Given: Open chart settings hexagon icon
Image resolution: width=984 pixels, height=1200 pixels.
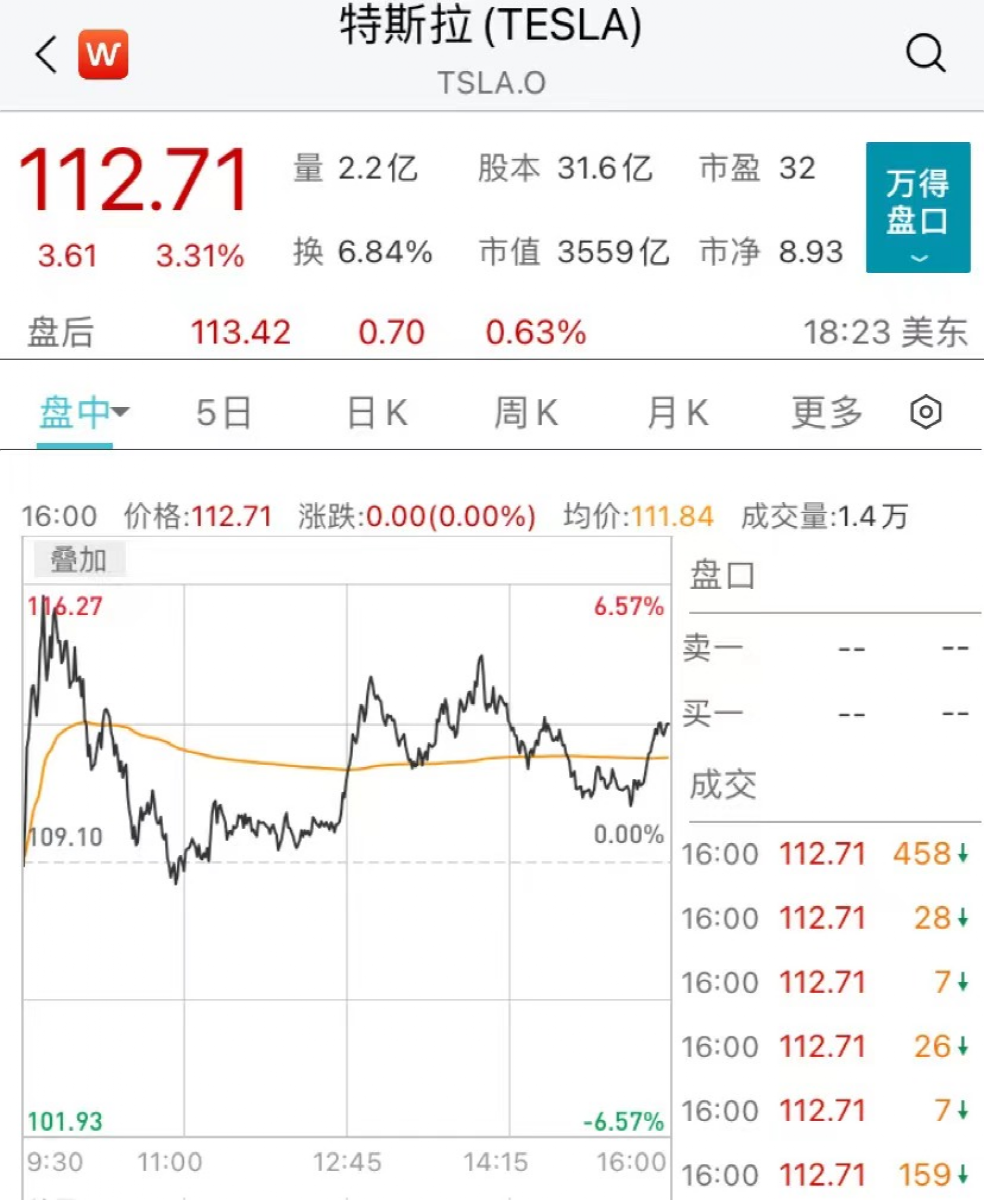Looking at the screenshot, I should (927, 412).
